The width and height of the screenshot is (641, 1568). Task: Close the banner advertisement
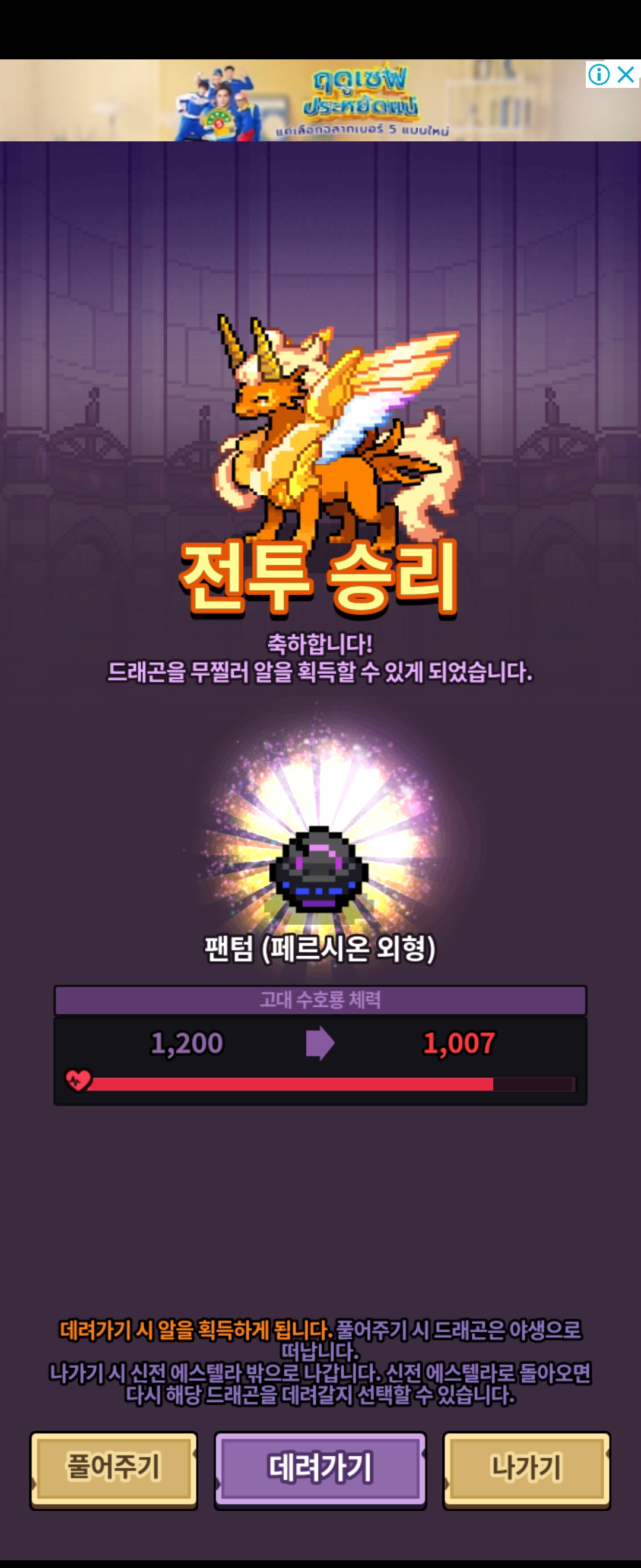626,75
